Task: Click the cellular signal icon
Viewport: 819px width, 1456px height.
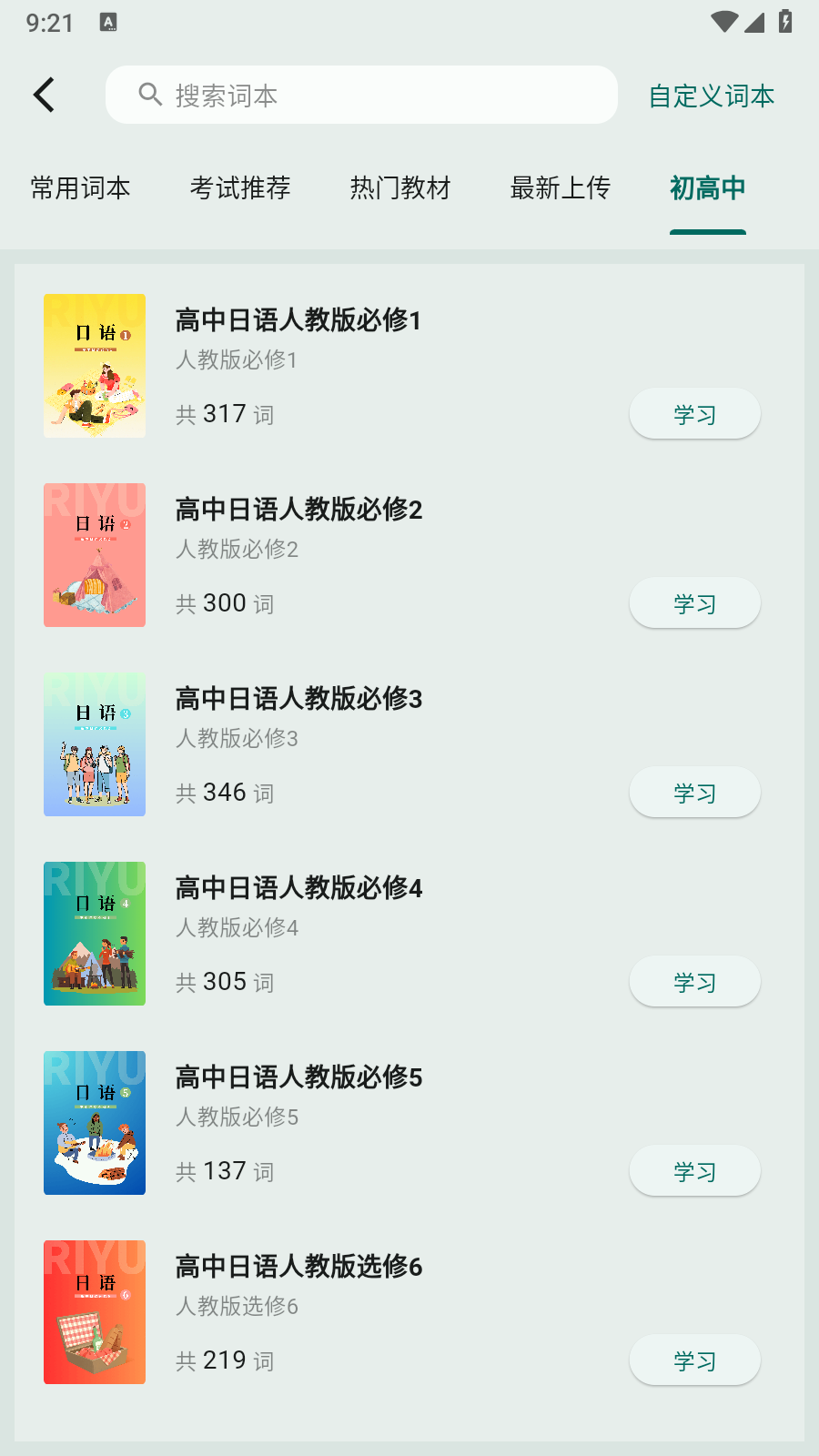Action: coord(754,23)
